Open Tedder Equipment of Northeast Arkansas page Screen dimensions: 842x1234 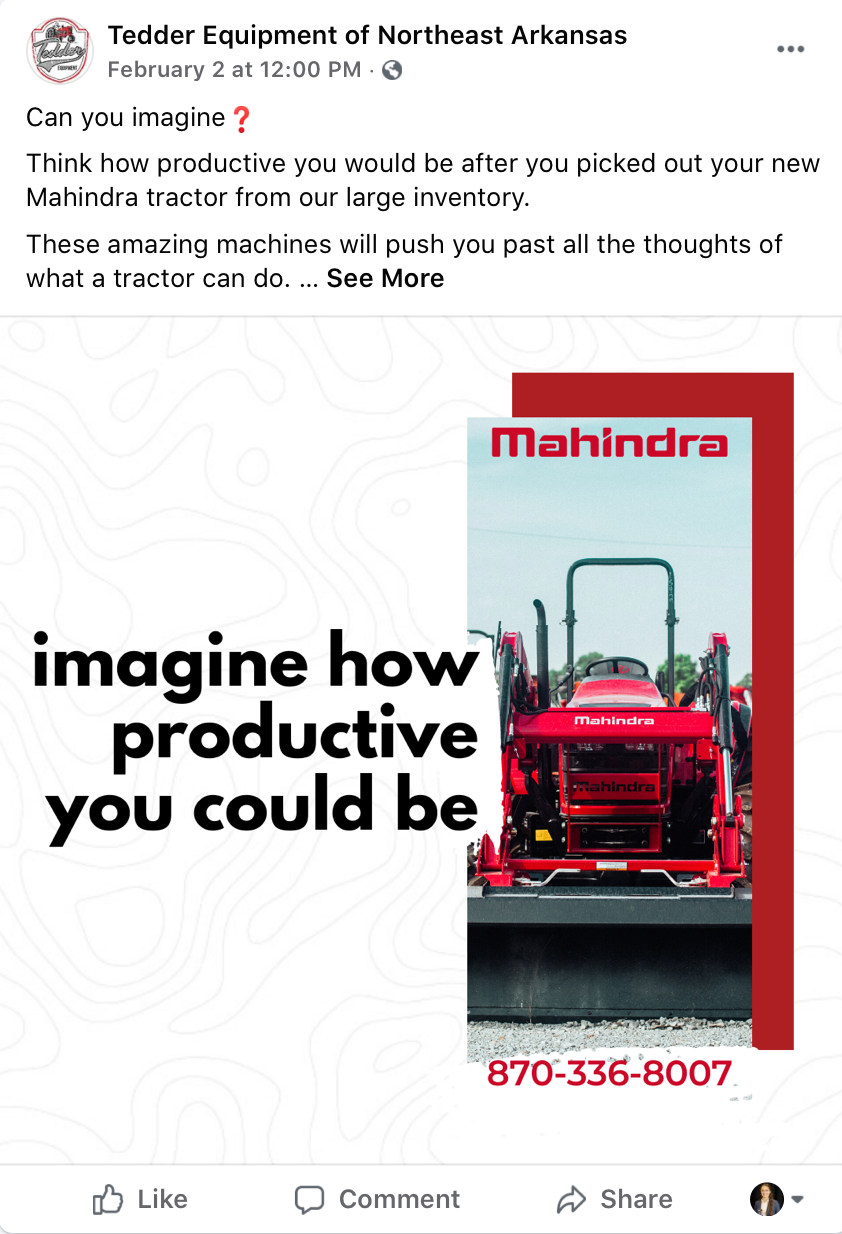367,36
